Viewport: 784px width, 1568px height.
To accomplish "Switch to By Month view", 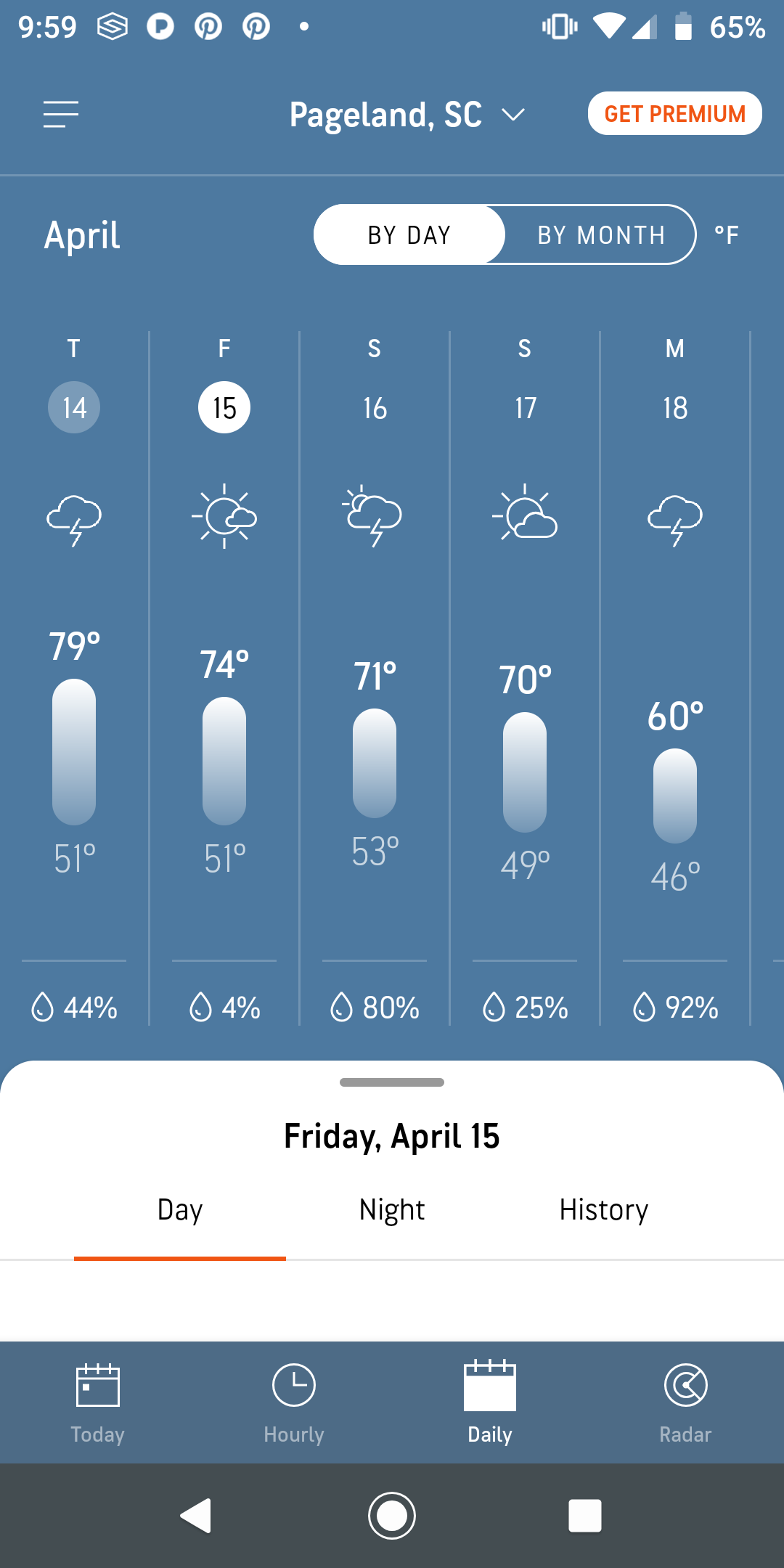I will [x=601, y=234].
